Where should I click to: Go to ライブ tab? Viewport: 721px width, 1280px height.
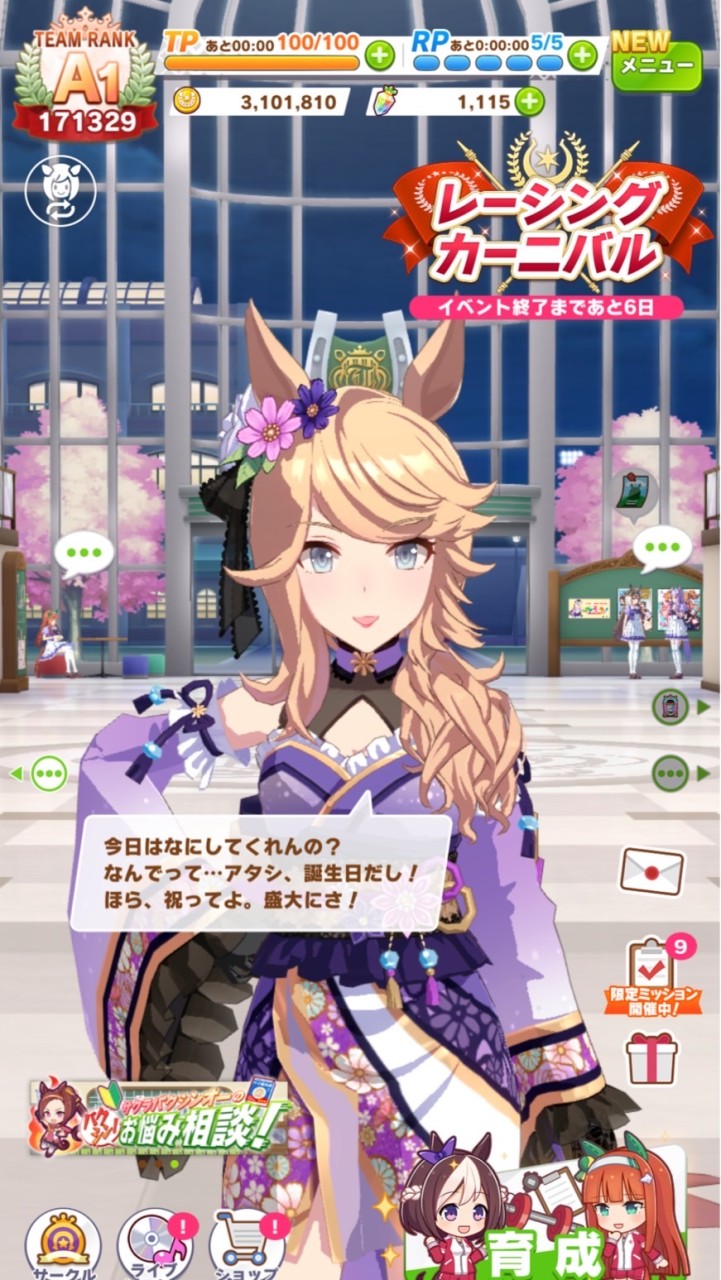pyautogui.click(x=153, y=1245)
